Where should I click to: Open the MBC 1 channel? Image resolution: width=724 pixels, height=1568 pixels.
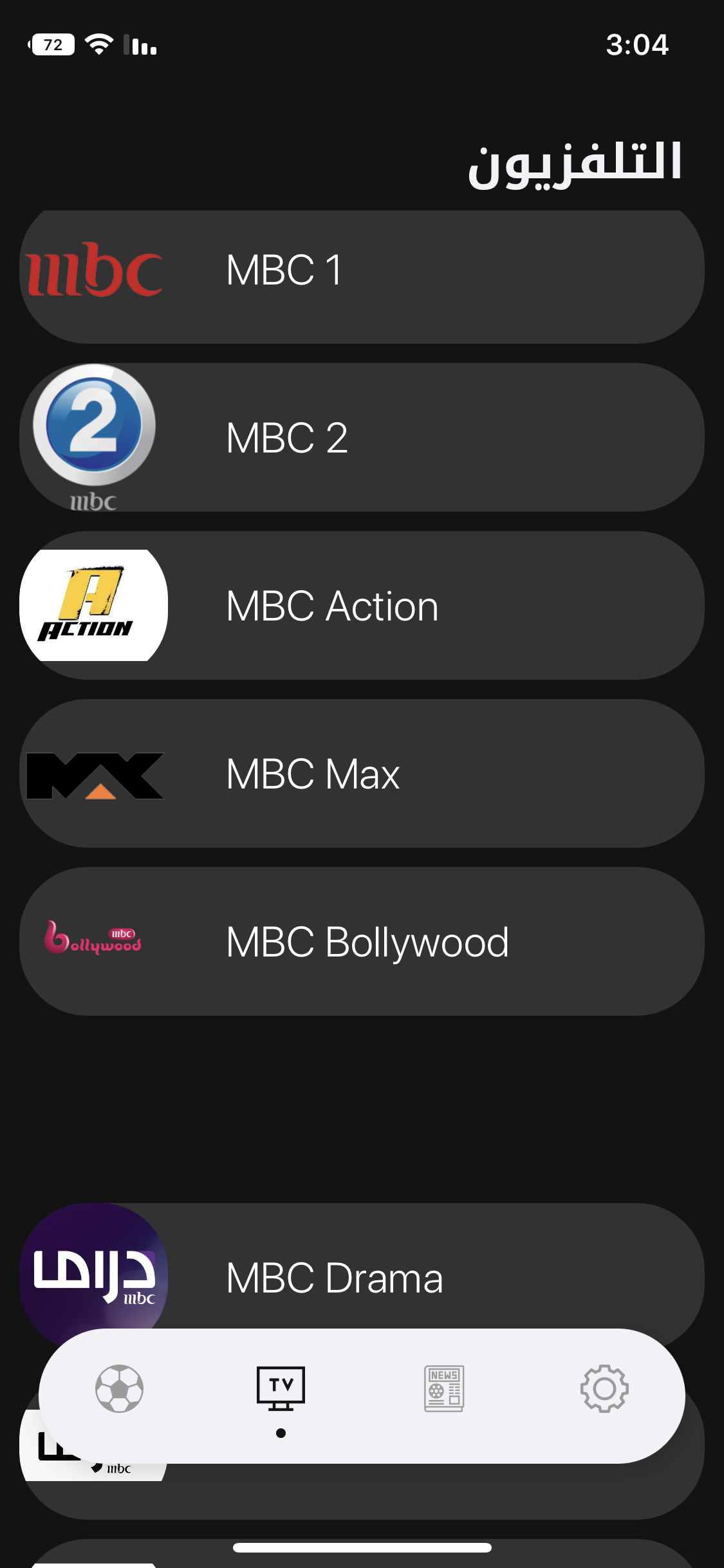(362, 277)
